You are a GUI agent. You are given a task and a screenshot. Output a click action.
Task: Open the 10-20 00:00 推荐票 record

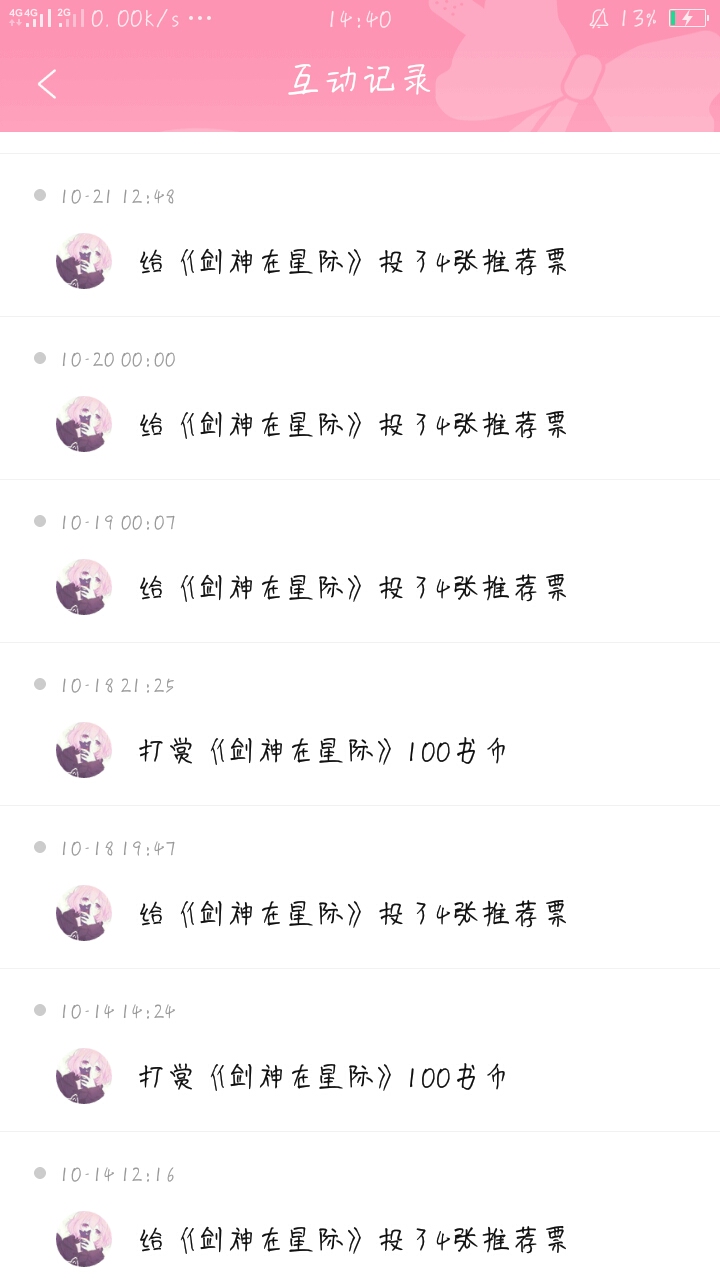353,425
